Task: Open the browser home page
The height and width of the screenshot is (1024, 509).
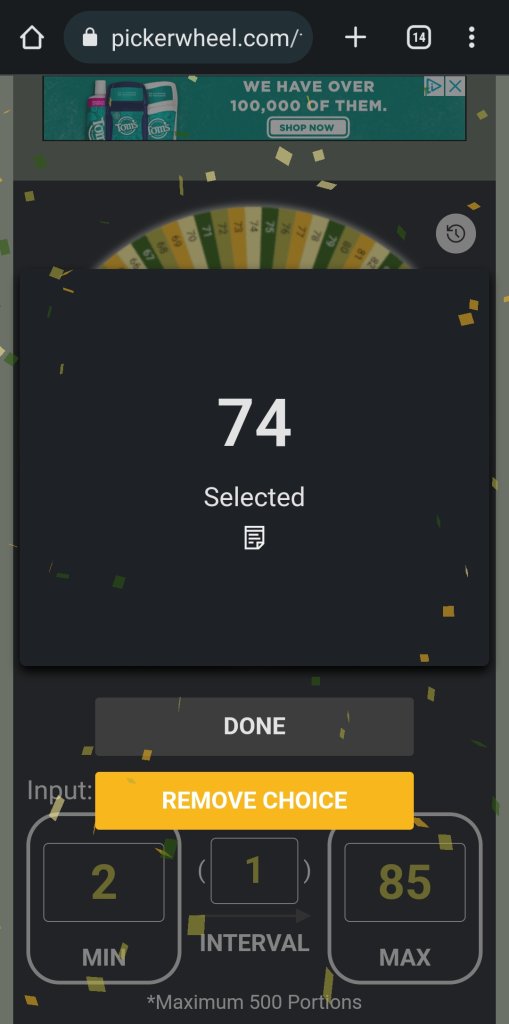Action: click(x=31, y=37)
